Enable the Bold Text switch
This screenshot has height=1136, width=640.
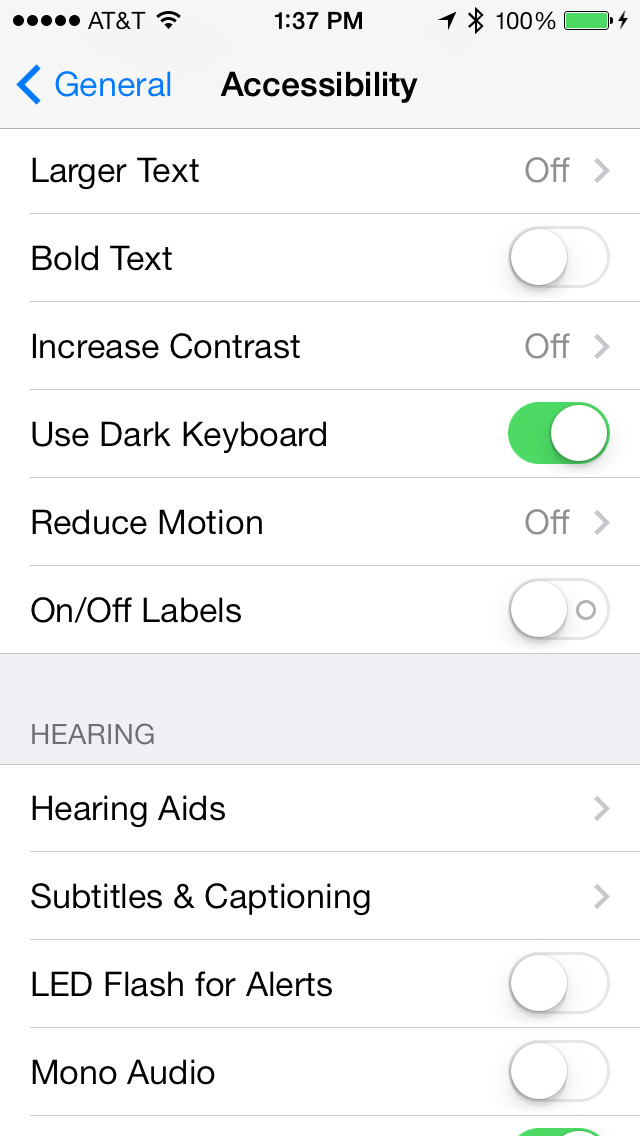pyautogui.click(x=558, y=258)
